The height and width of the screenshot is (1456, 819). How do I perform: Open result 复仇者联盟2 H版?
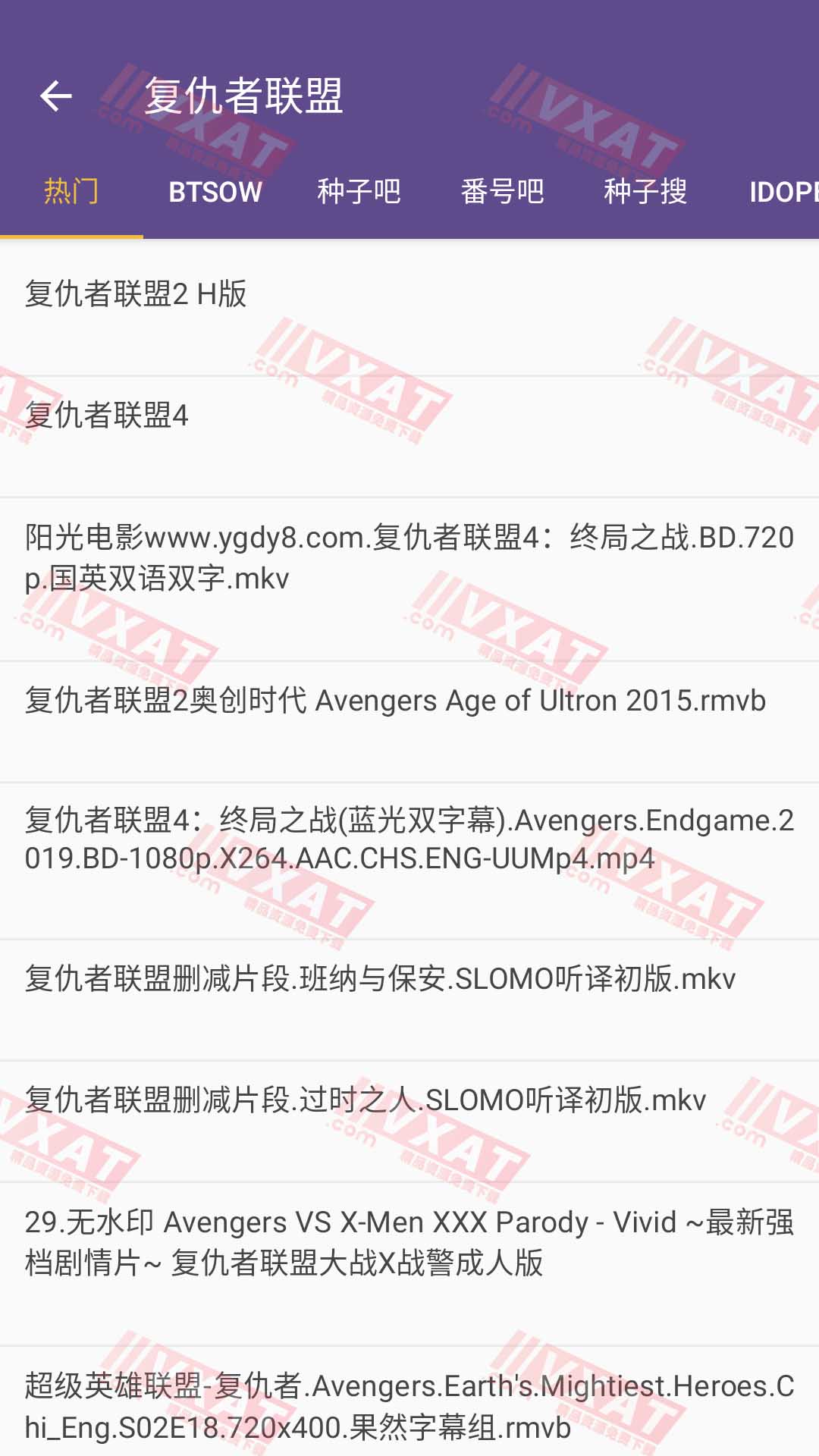[x=409, y=309]
